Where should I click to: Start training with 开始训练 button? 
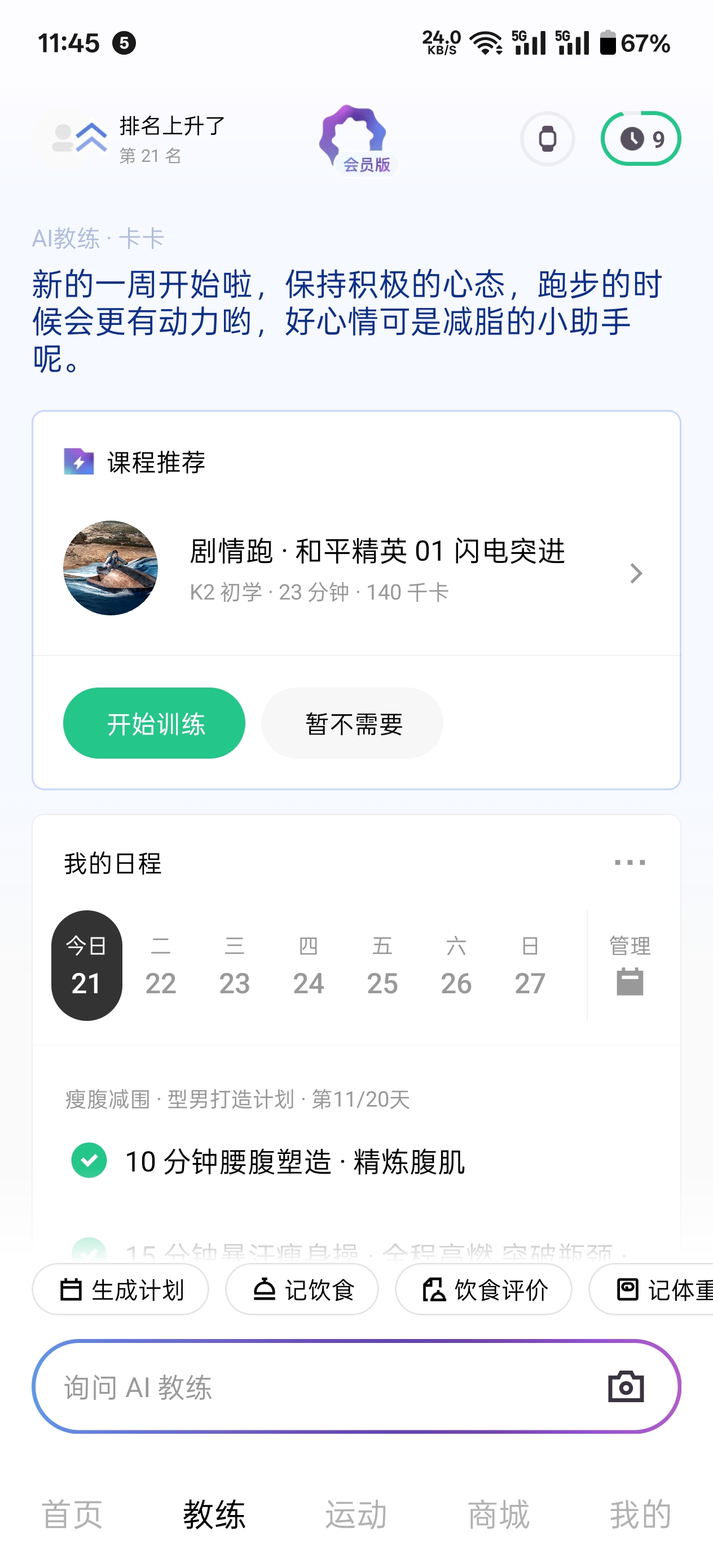pos(154,723)
